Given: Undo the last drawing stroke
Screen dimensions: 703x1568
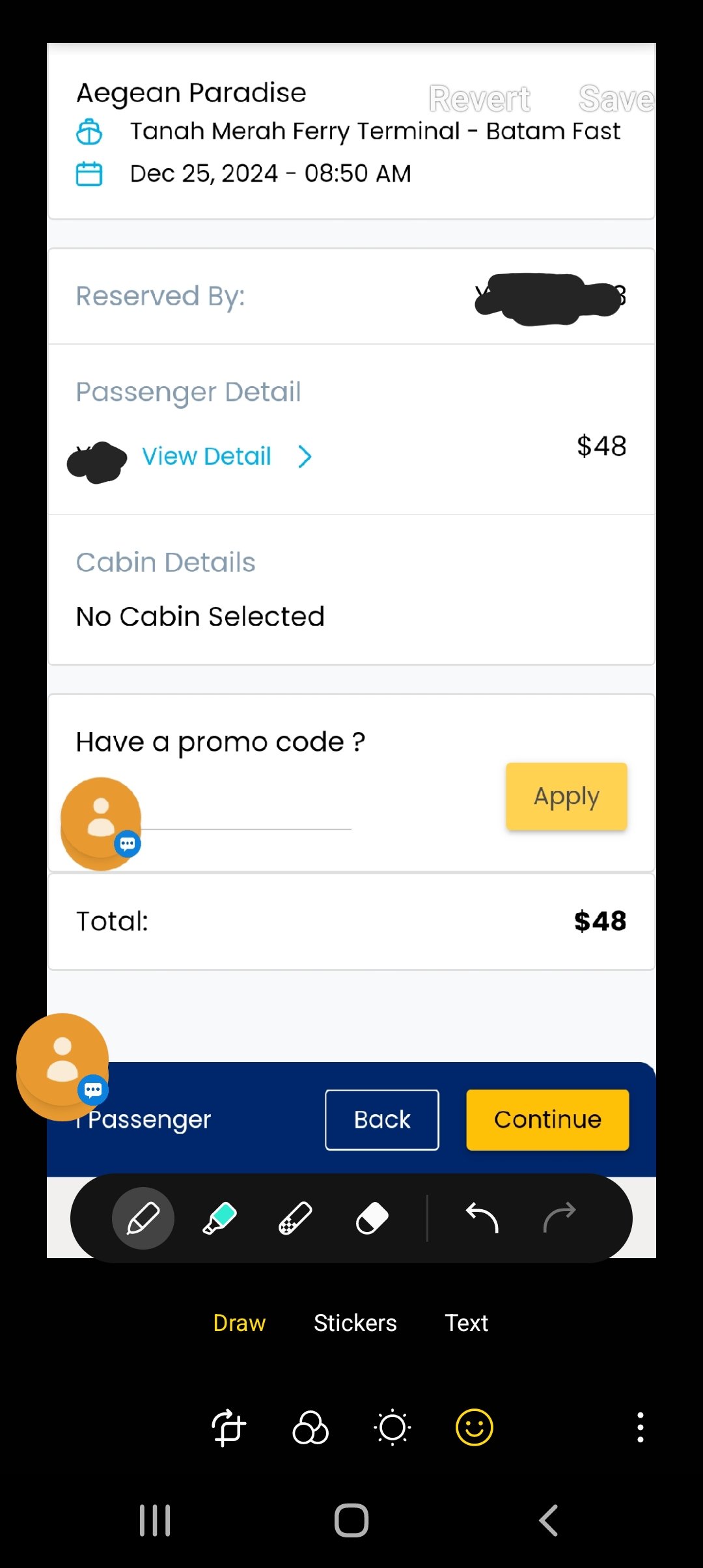Looking at the screenshot, I should click(x=482, y=1218).
